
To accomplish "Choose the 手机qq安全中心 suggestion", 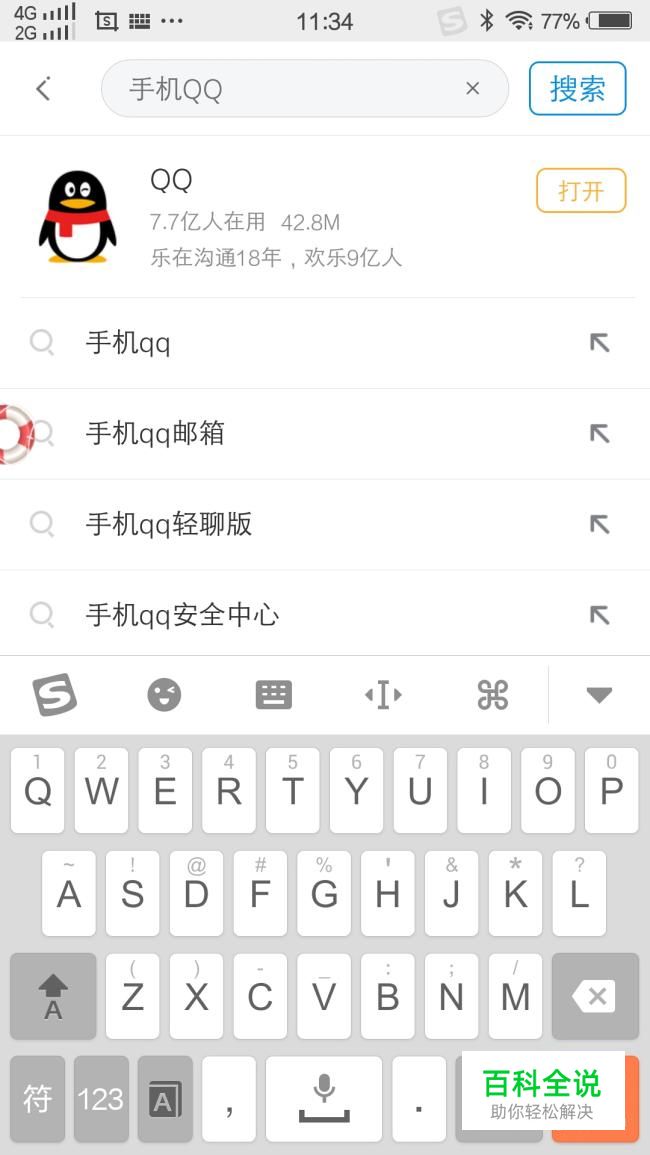I will click(x=325, y=614).
